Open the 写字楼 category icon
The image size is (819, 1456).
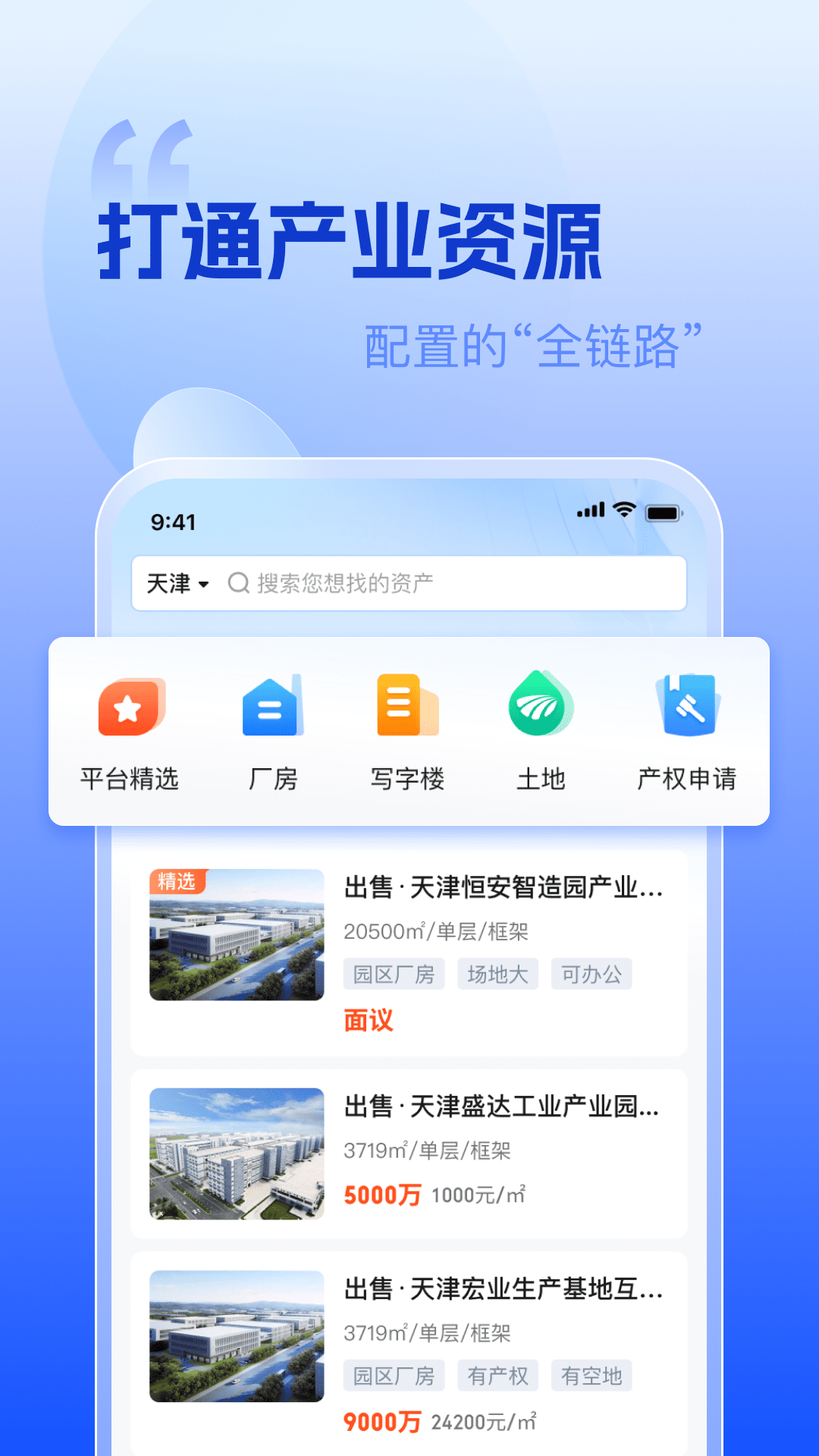407,707
